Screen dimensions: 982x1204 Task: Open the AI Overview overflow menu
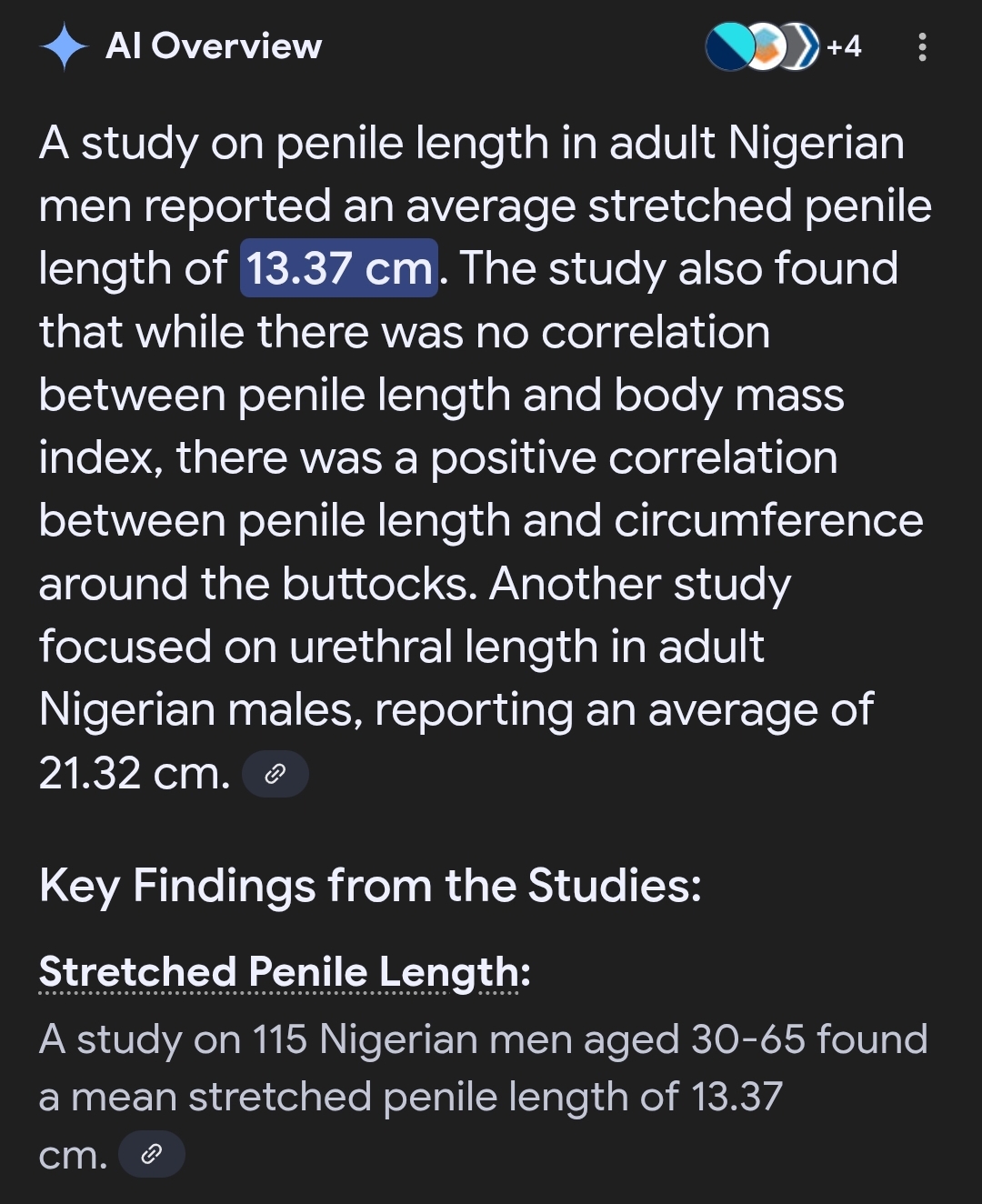pos(923,46)
